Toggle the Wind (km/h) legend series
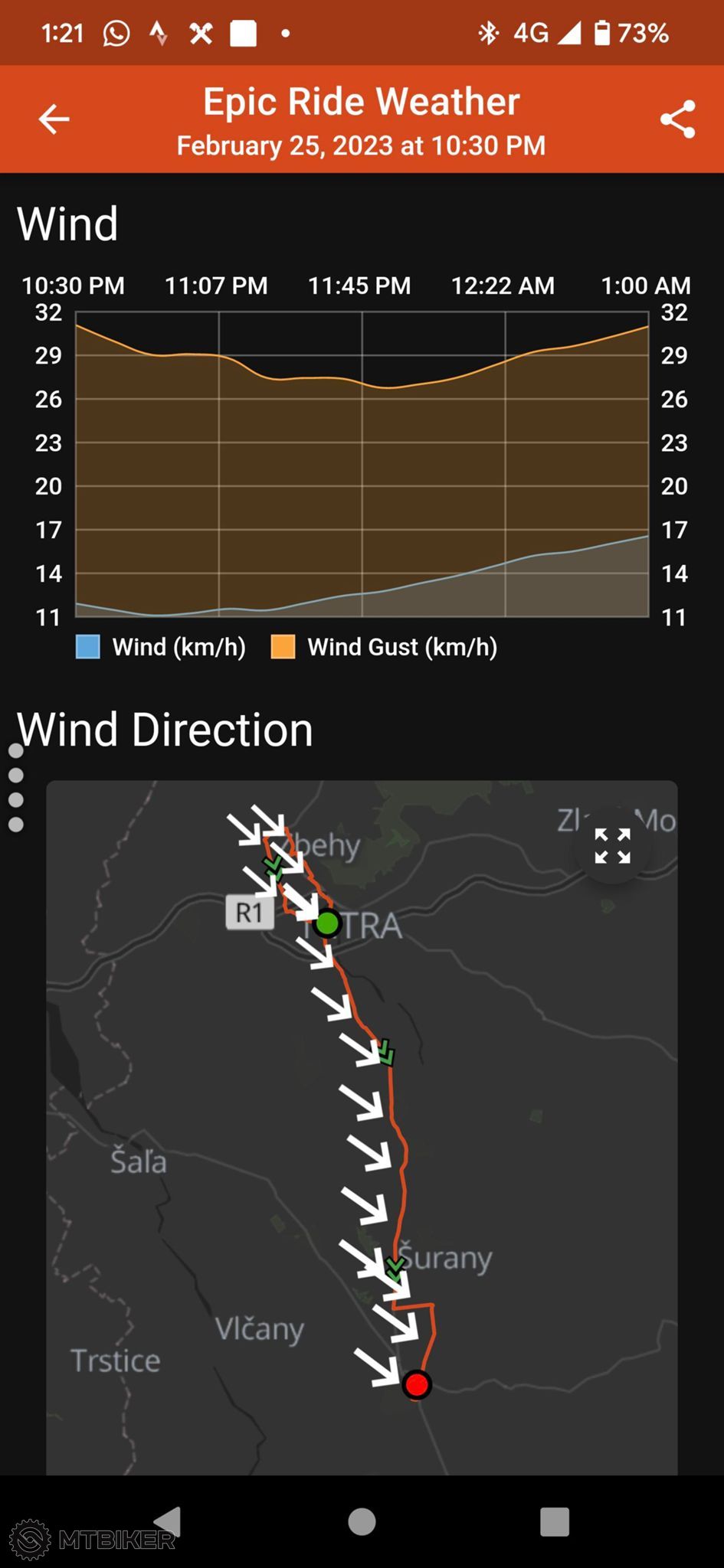724x1568 pixels. pyautogui.click(x=161, y=647)
